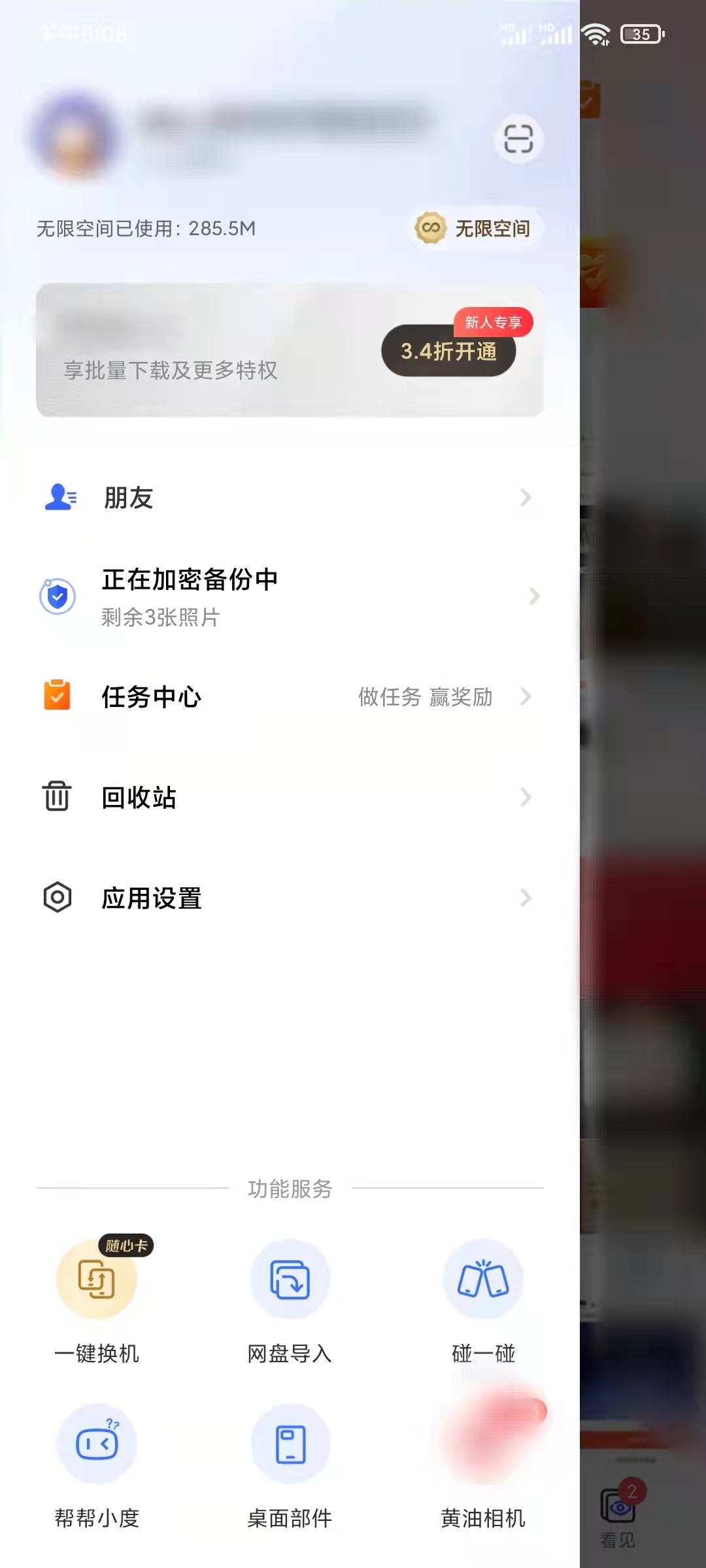Open the 网盘导入 cloud import icon

[x=290, y=1279]
